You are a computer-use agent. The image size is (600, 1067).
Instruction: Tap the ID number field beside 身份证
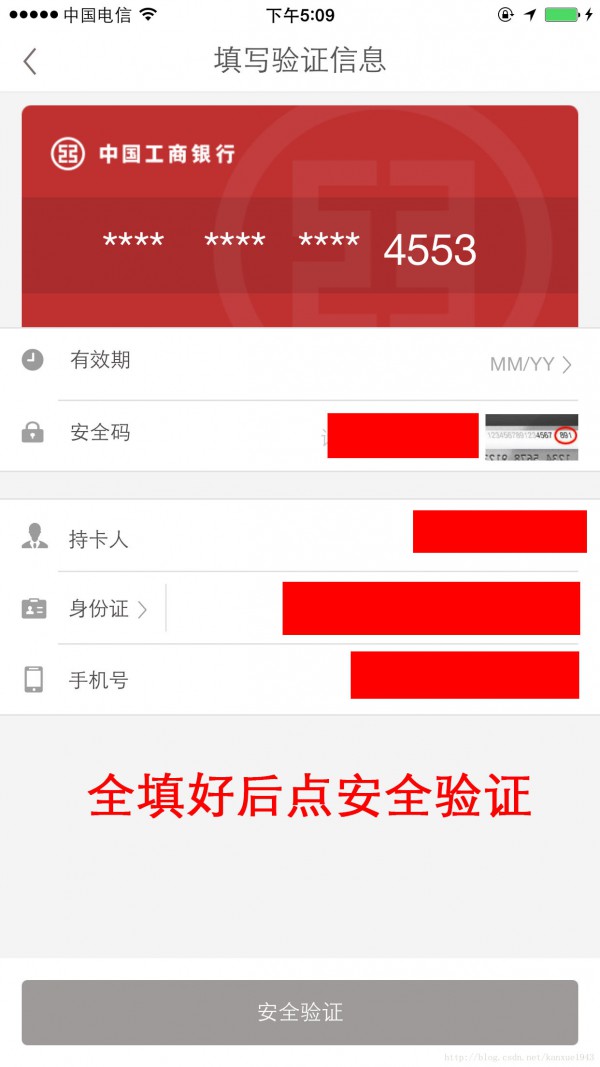coord(430,608)
